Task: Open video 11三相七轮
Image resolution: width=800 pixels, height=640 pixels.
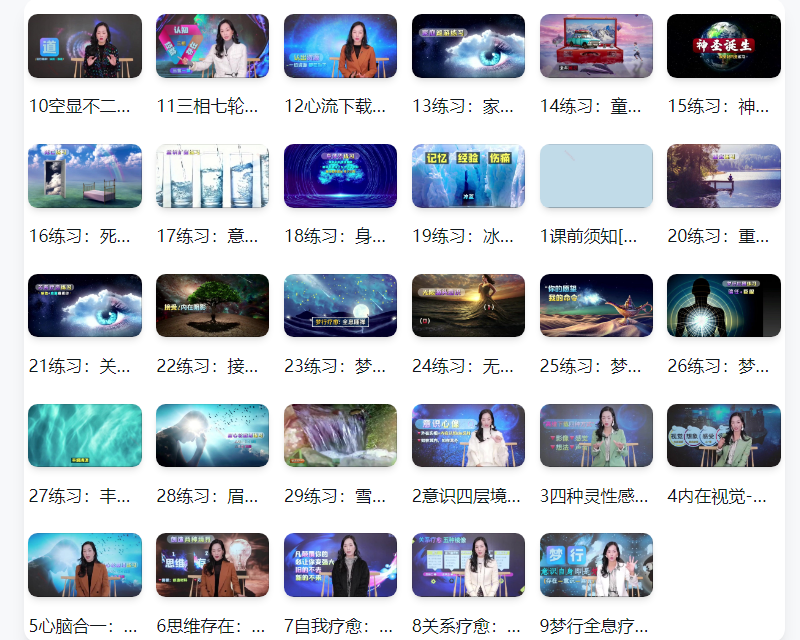Action: click(212, 46)
